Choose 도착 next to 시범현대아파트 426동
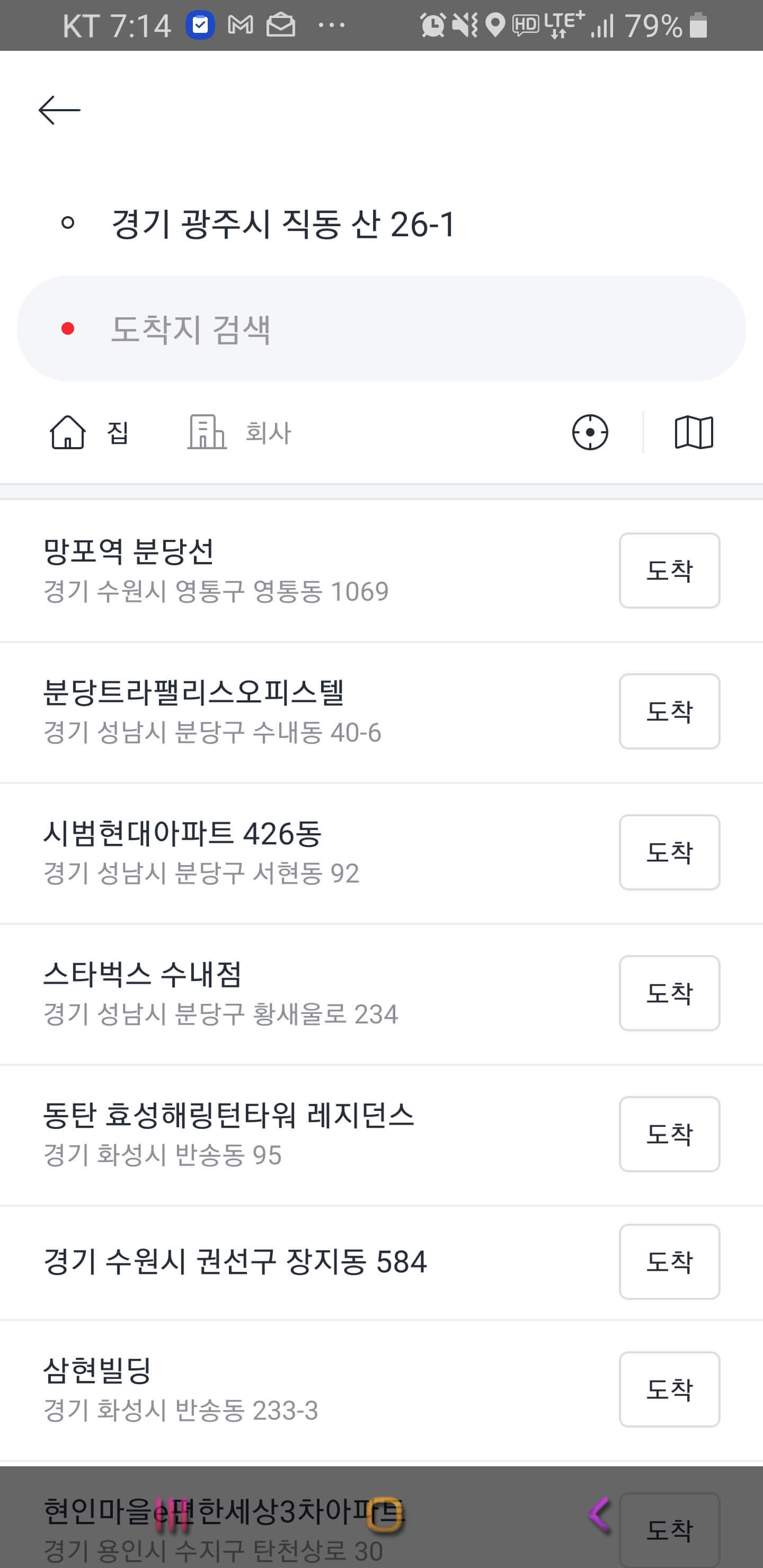The width and height of the screenshot is (763, 1568). tap(669, 852)
